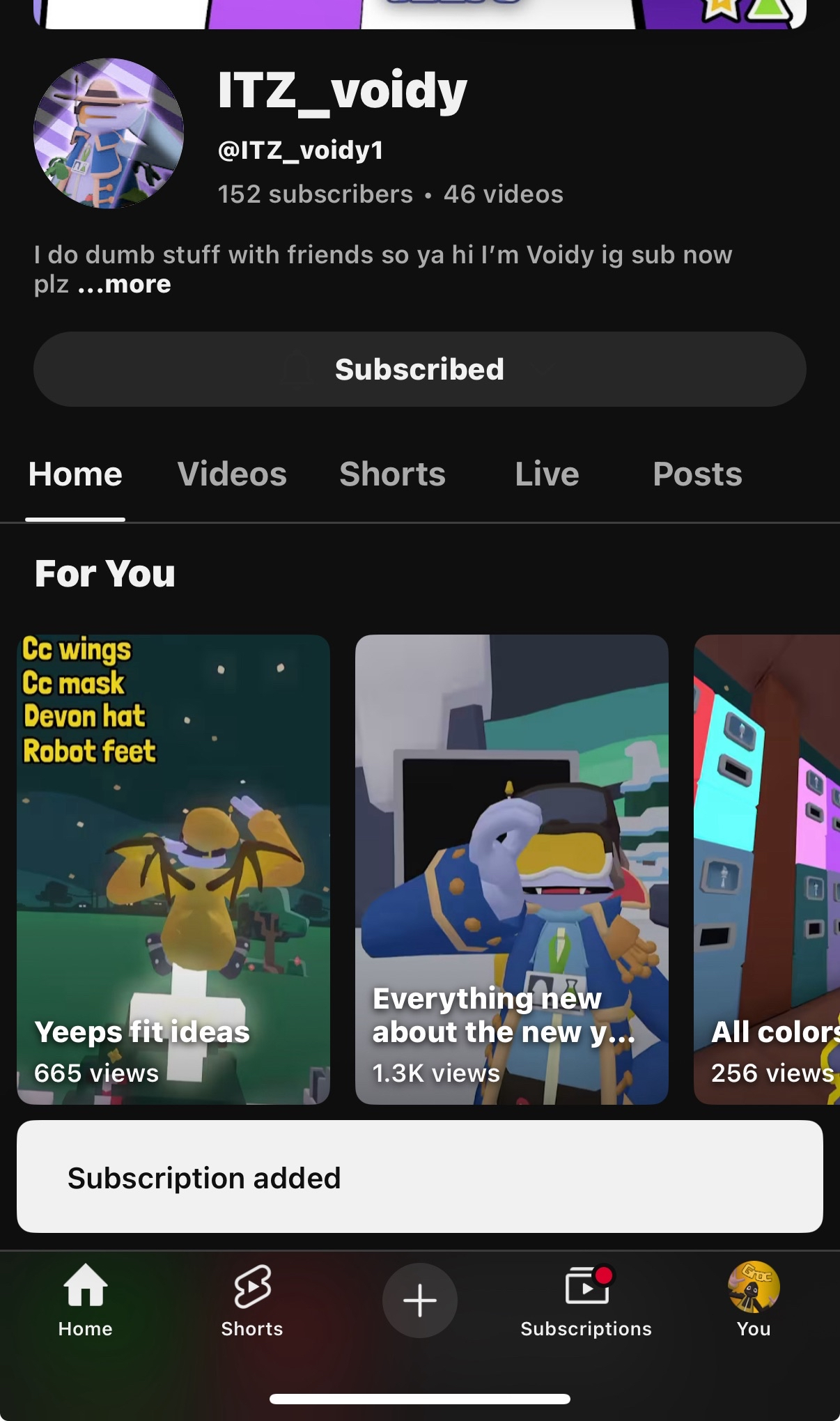Screen dimensions: 840x1421
Task: Open Shorts in the bottom navigation
Action: pos(252,1300)
